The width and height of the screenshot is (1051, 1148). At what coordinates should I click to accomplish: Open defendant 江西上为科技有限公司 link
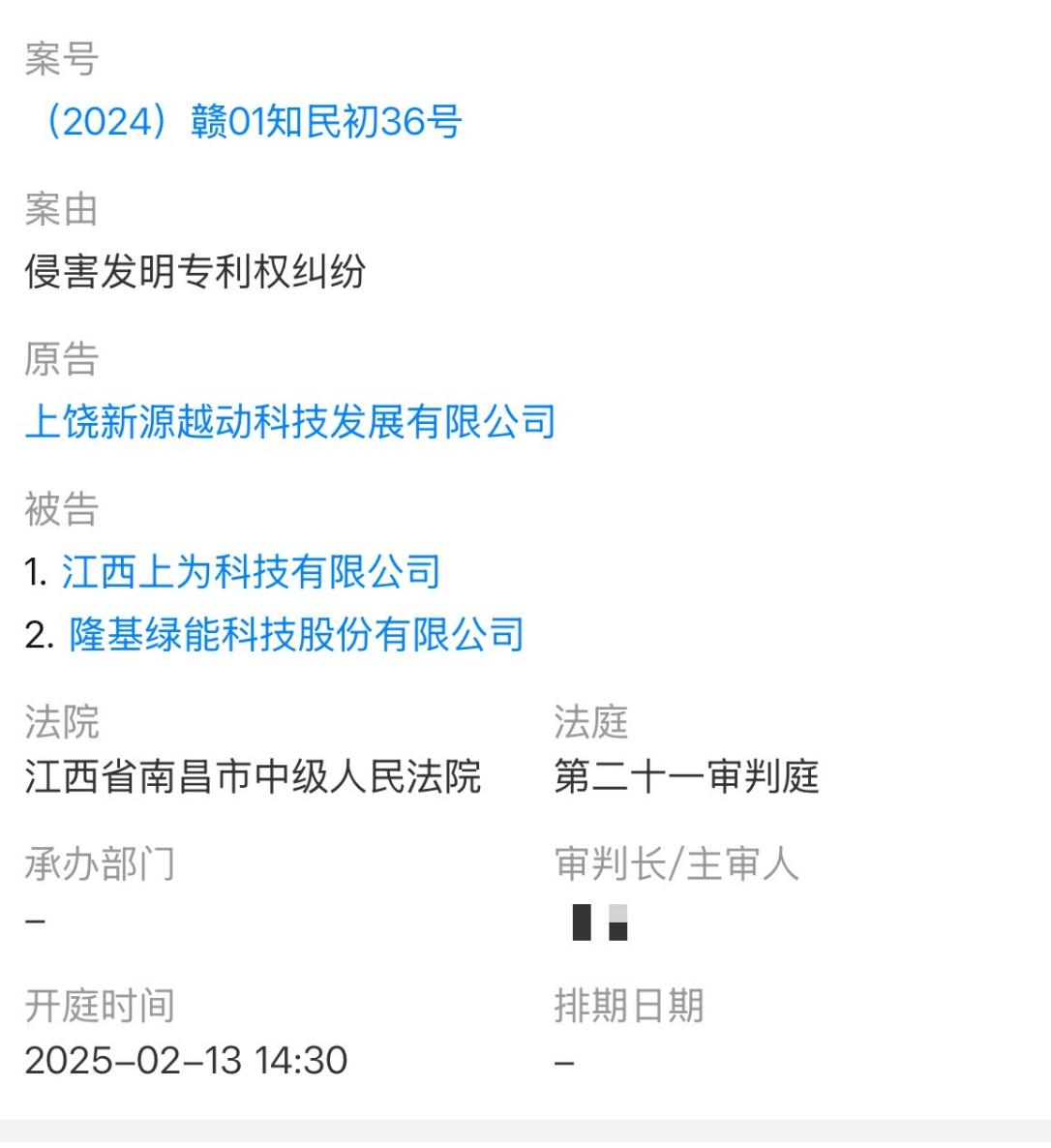[251, 572]
